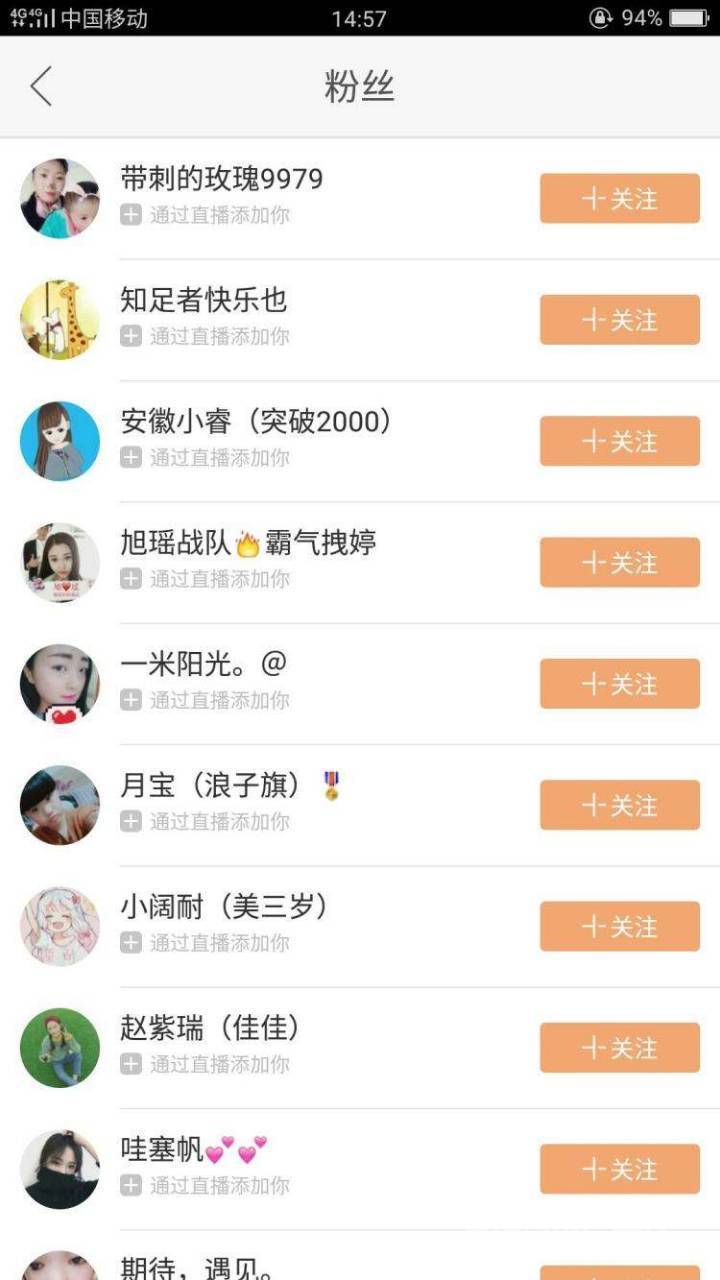Open the fan row 知足者快乐也
This screenshot has width=720, height=1280.
coord(300,318)
